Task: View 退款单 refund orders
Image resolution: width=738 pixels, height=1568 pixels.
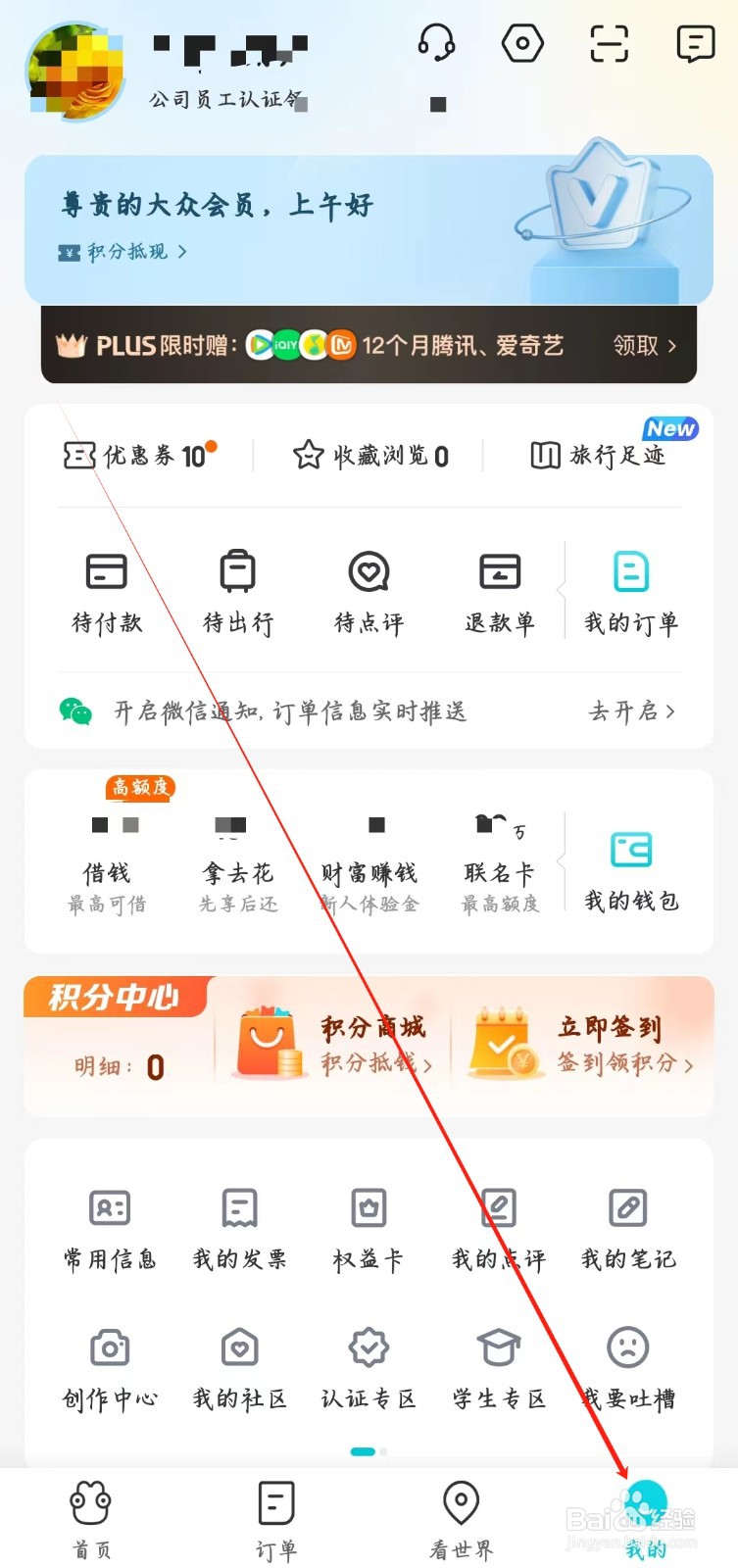Action: [499, 588]
